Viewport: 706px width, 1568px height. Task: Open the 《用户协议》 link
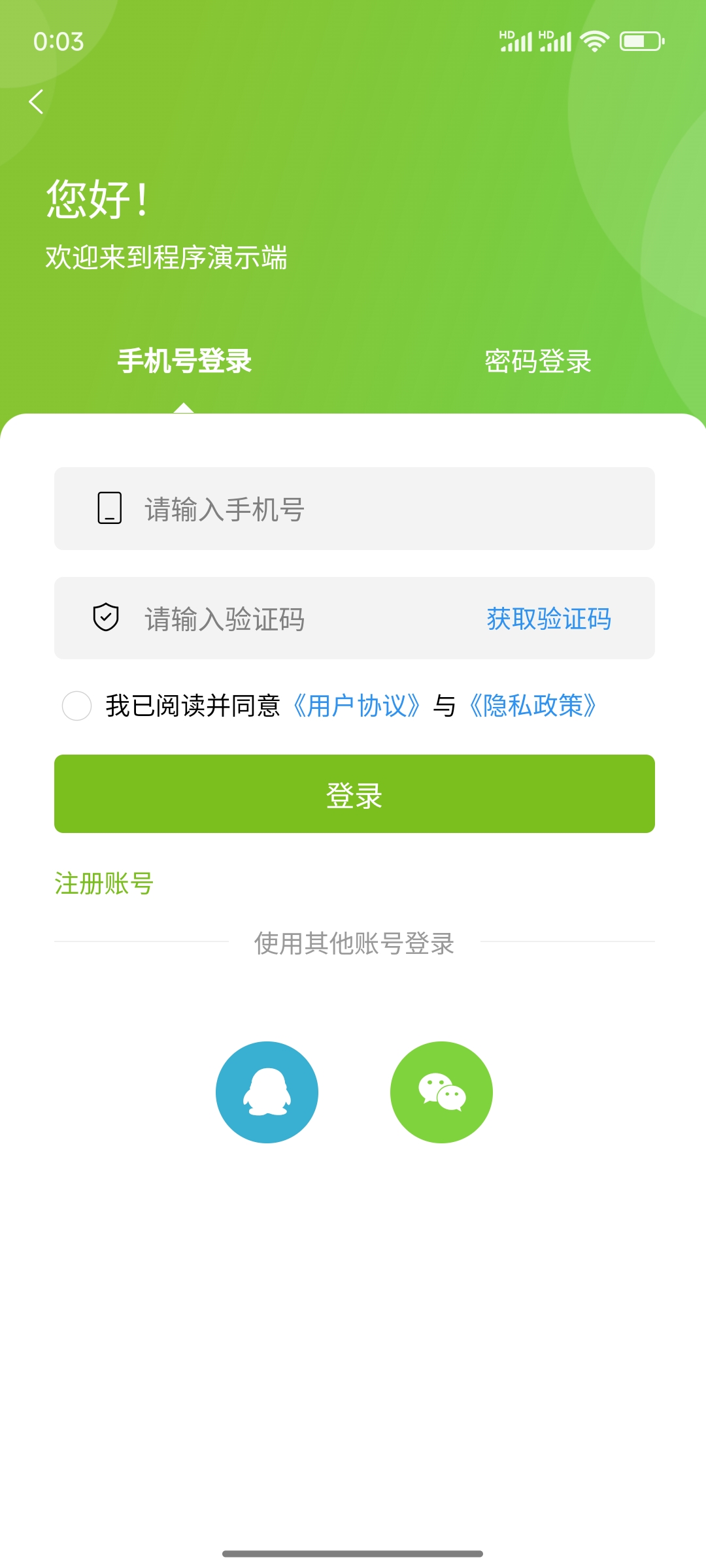coord(356,706)
